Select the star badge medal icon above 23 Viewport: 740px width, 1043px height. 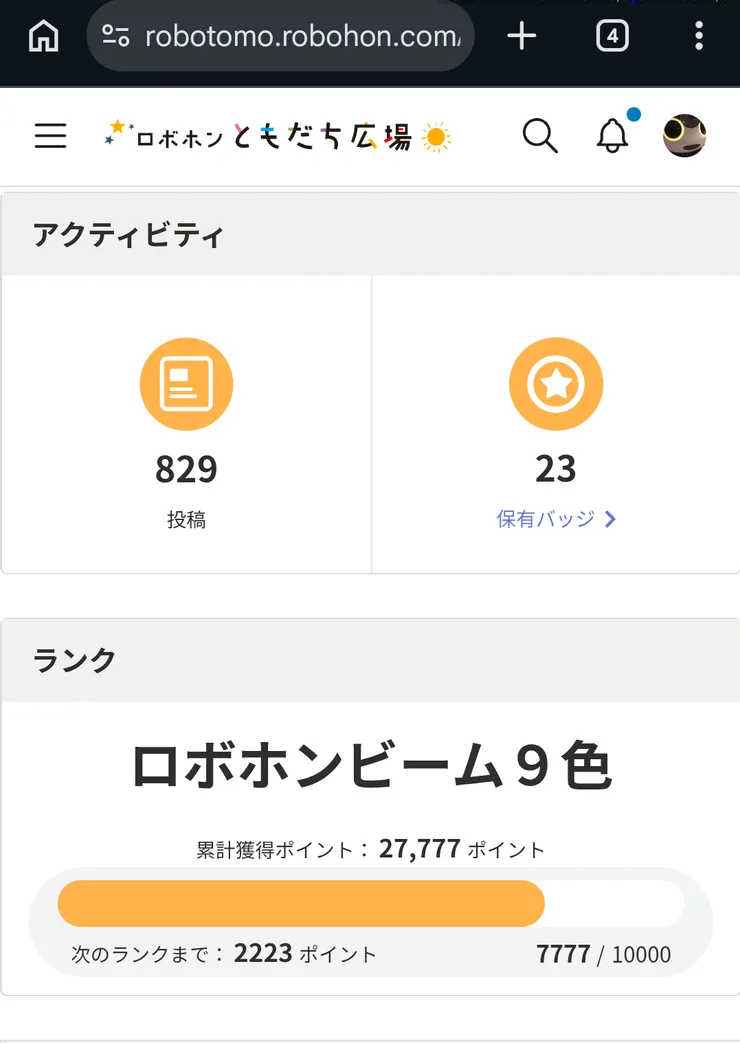(557, 383)
